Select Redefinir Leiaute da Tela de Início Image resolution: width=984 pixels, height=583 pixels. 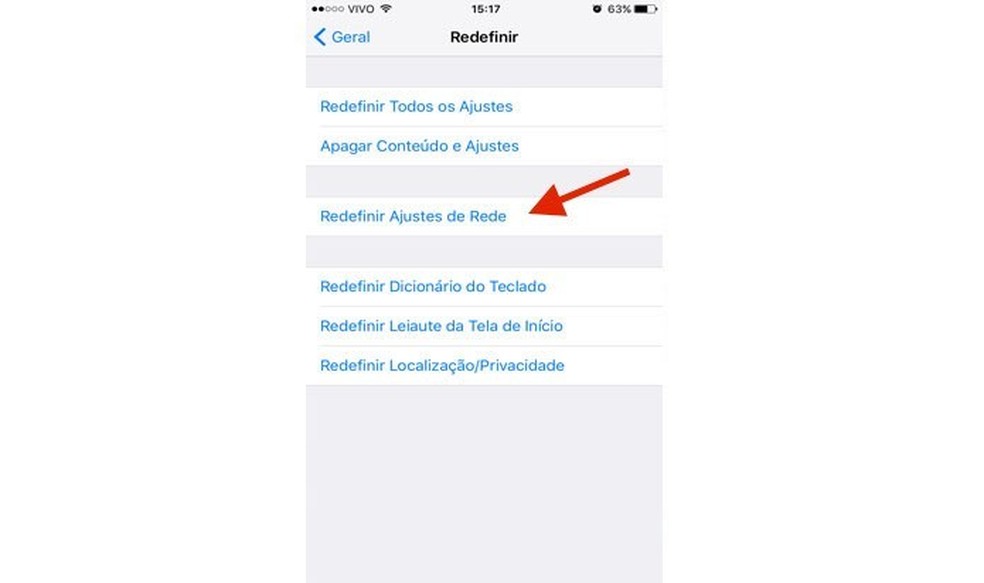coord(441,326)
